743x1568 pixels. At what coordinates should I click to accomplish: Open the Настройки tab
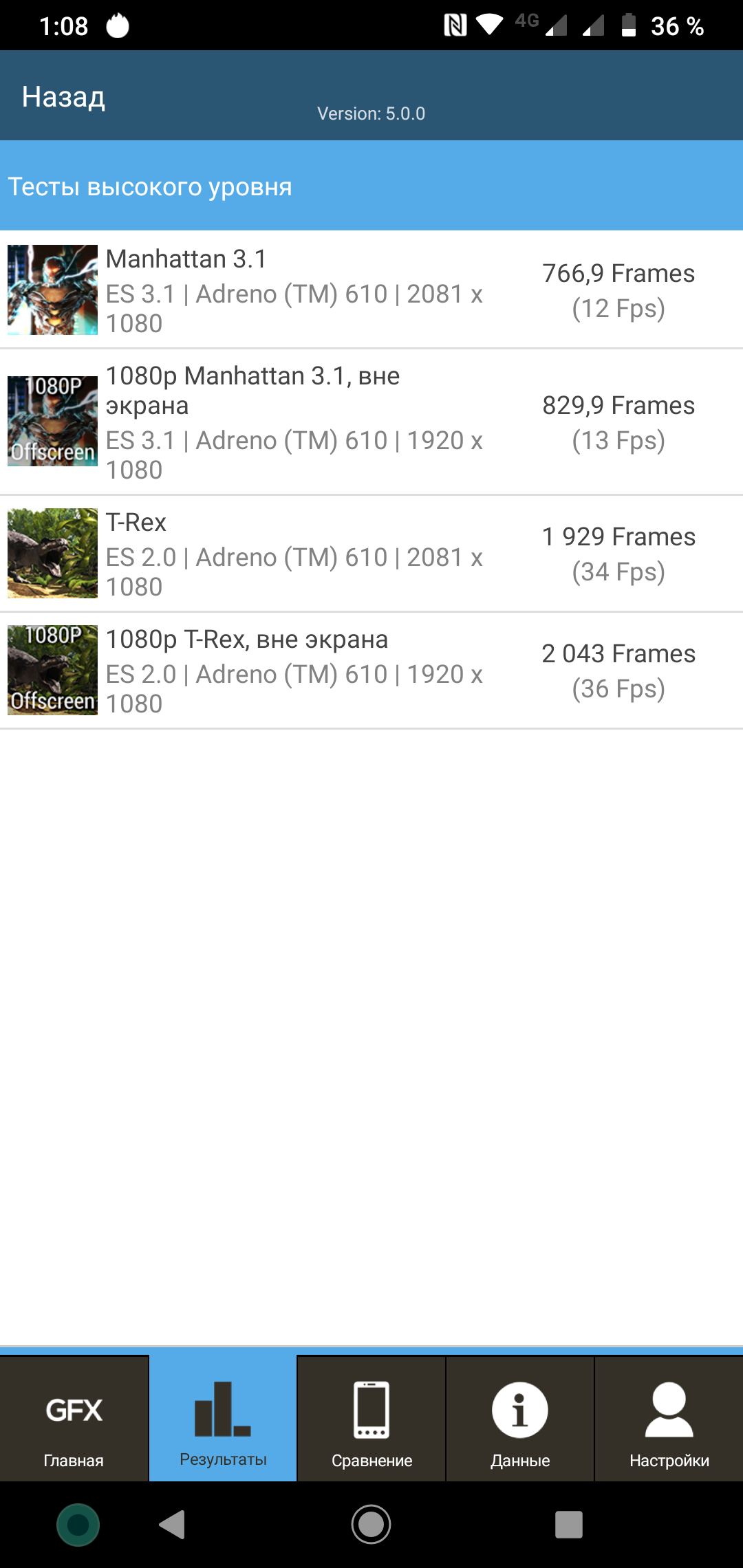point(669,1419)
